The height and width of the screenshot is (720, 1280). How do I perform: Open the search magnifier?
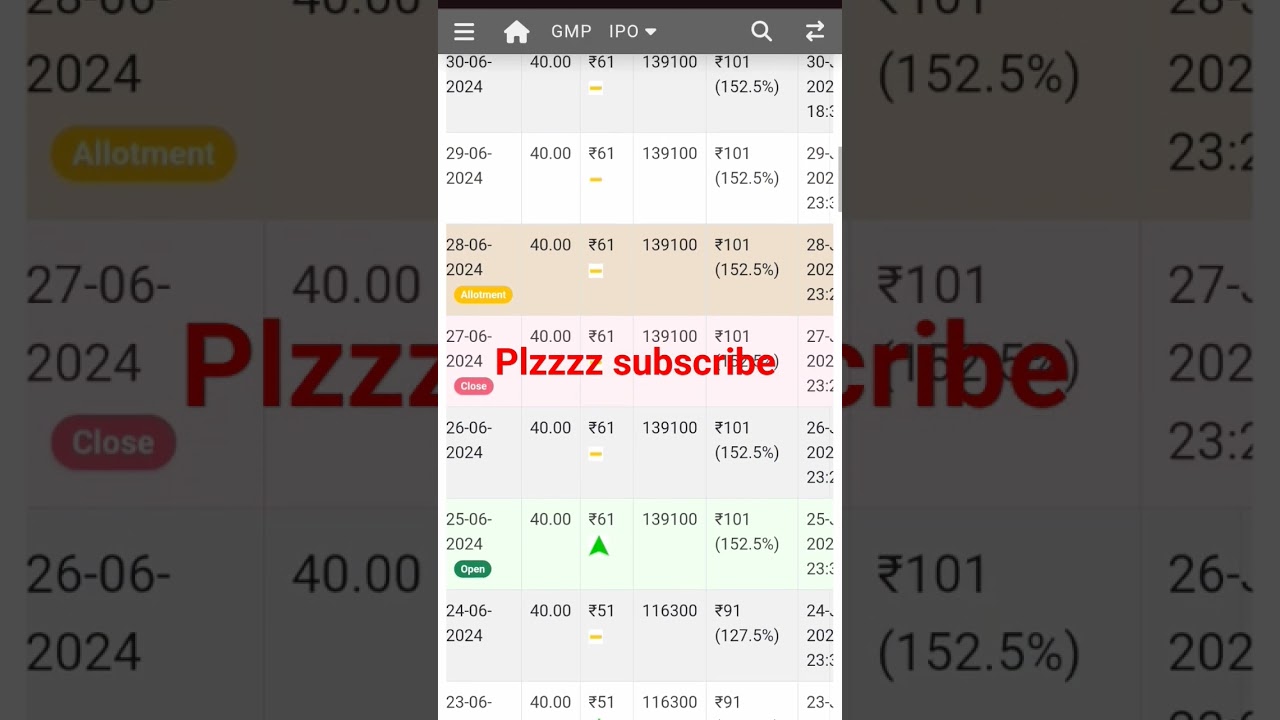click(762, 32)
